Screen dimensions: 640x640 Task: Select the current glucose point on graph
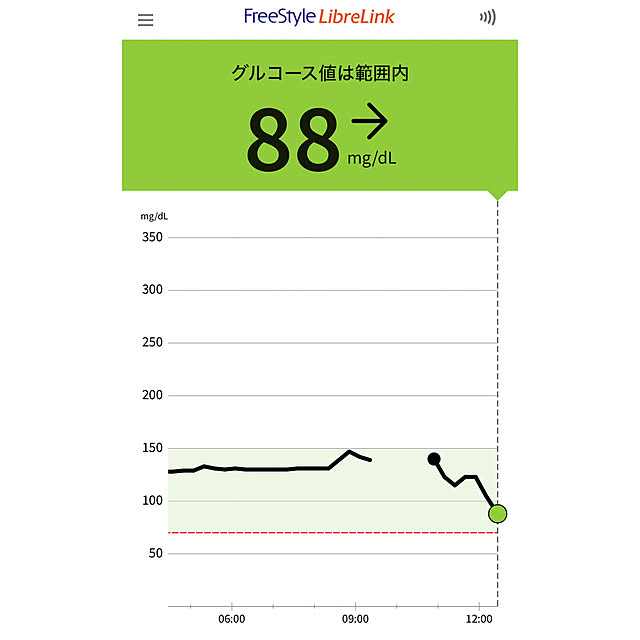(498, 514)
